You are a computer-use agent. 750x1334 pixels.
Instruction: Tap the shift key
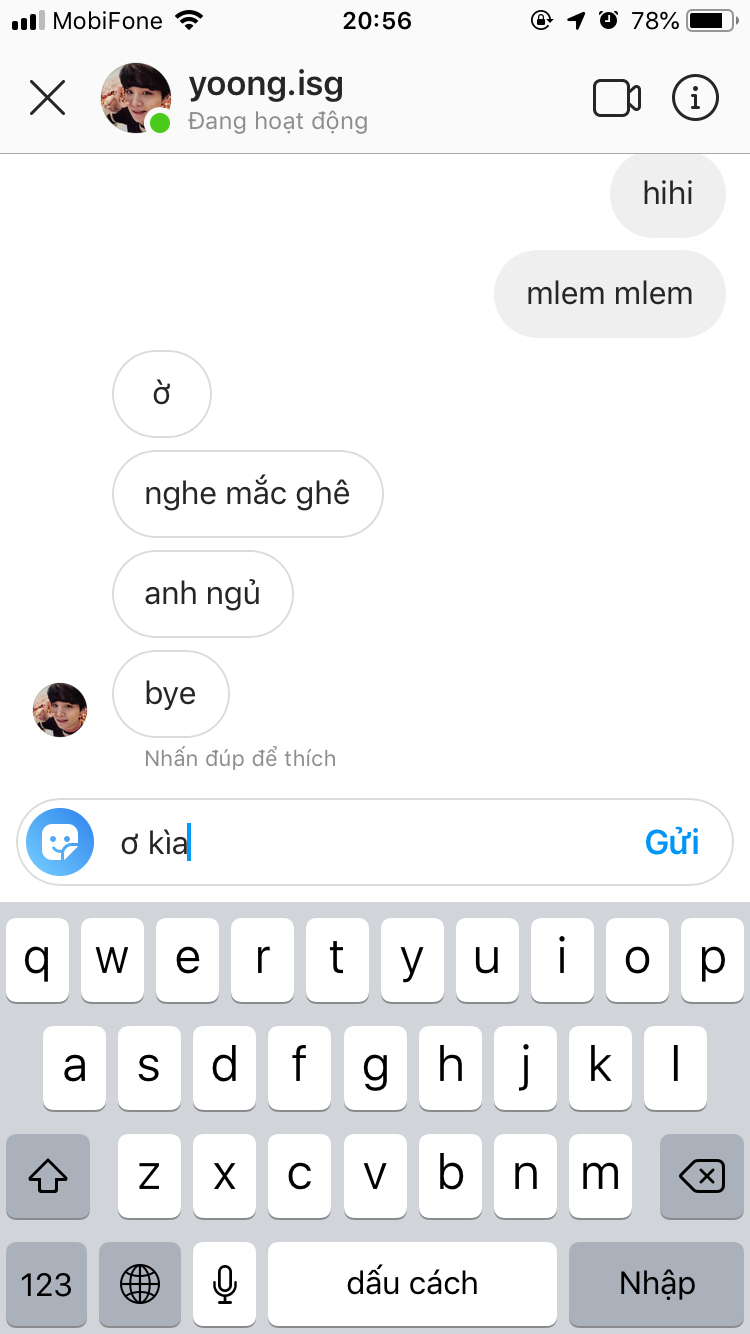point(48,1176)
